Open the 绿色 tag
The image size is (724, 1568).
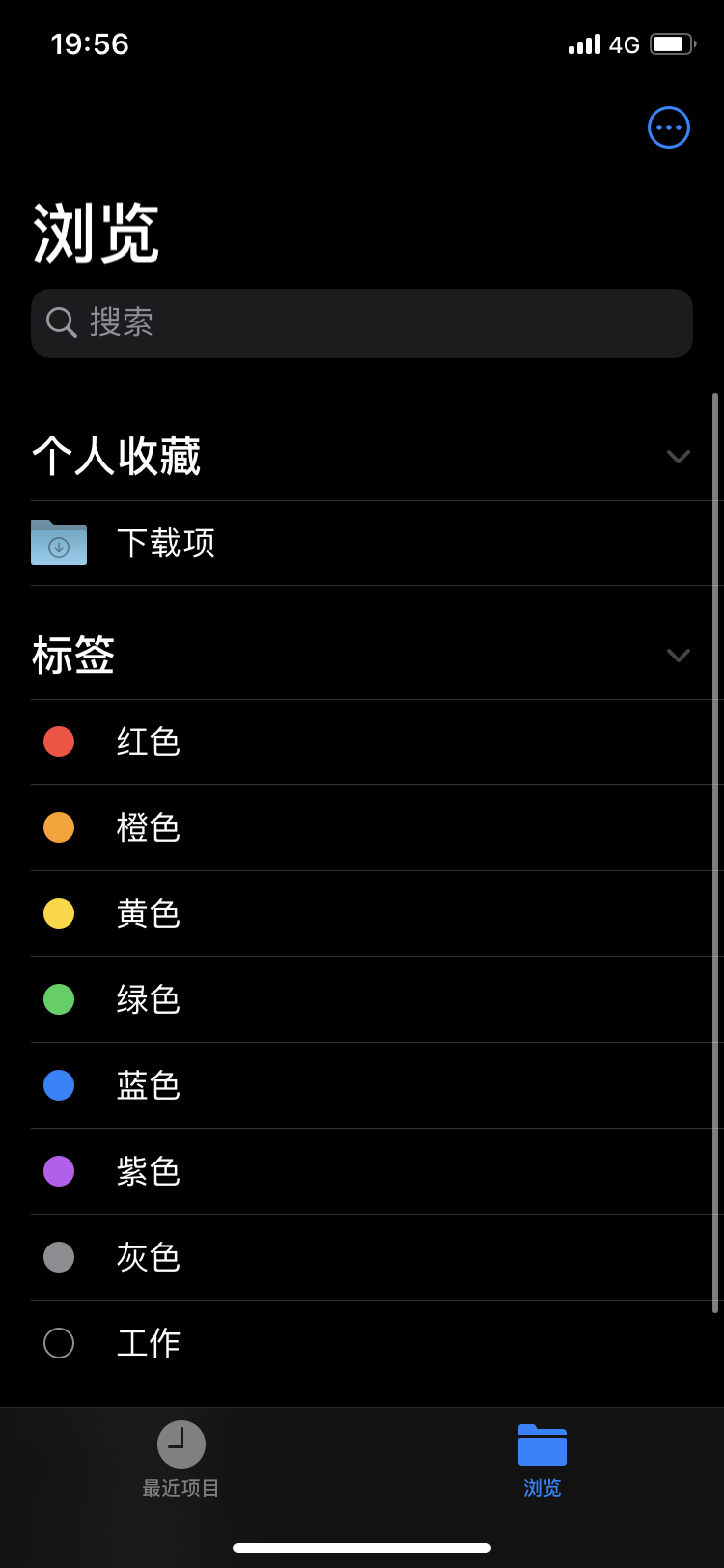click(x=149, y=999)
